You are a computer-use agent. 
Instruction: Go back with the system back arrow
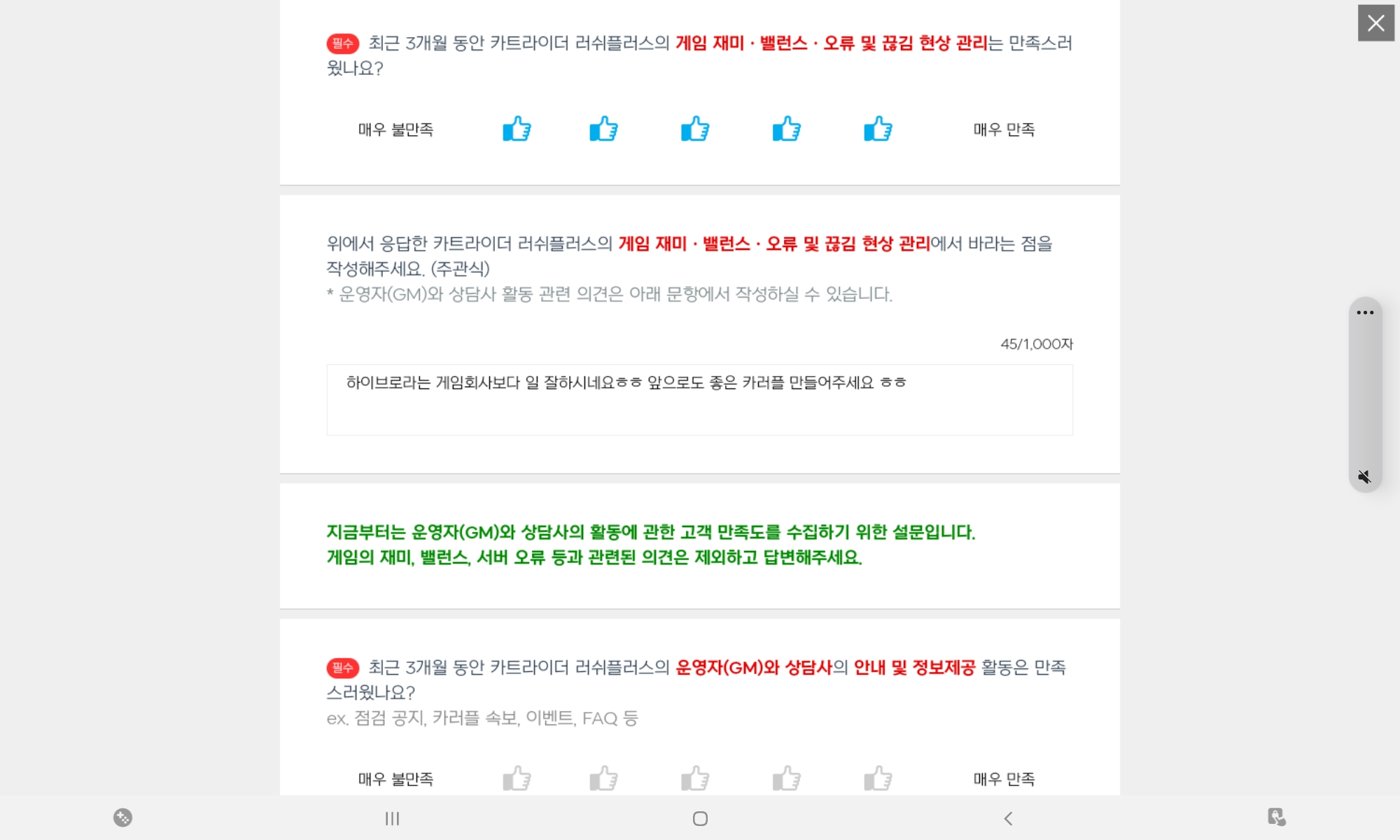point(1008,818)
